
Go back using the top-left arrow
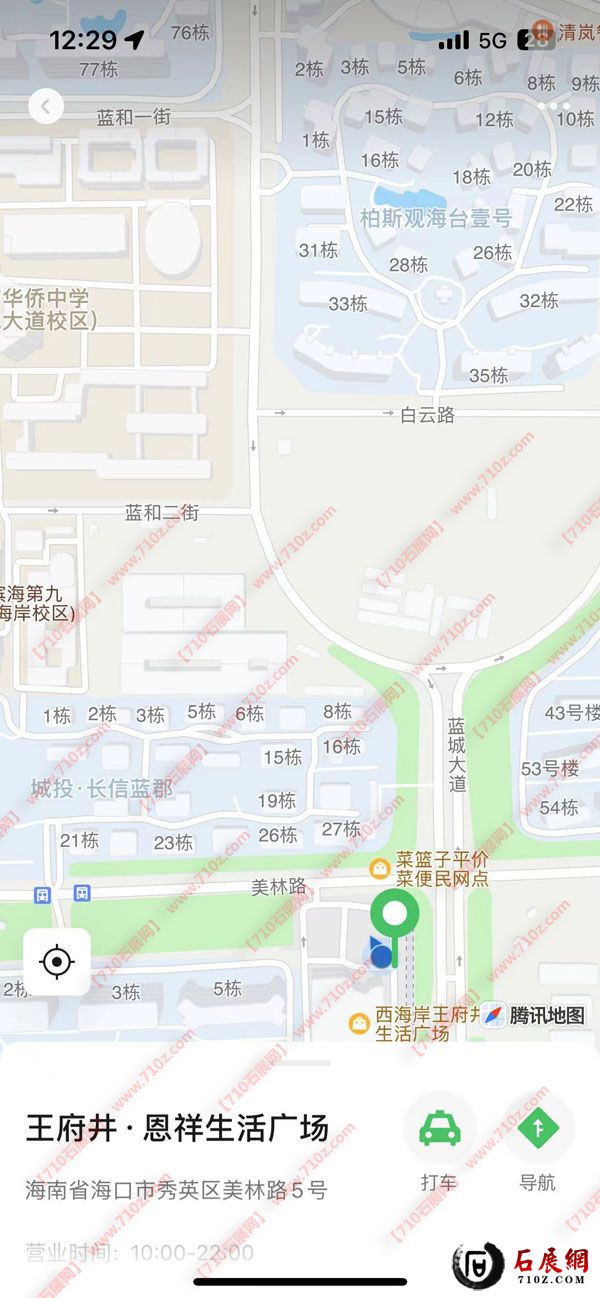(x=46, y=106)
